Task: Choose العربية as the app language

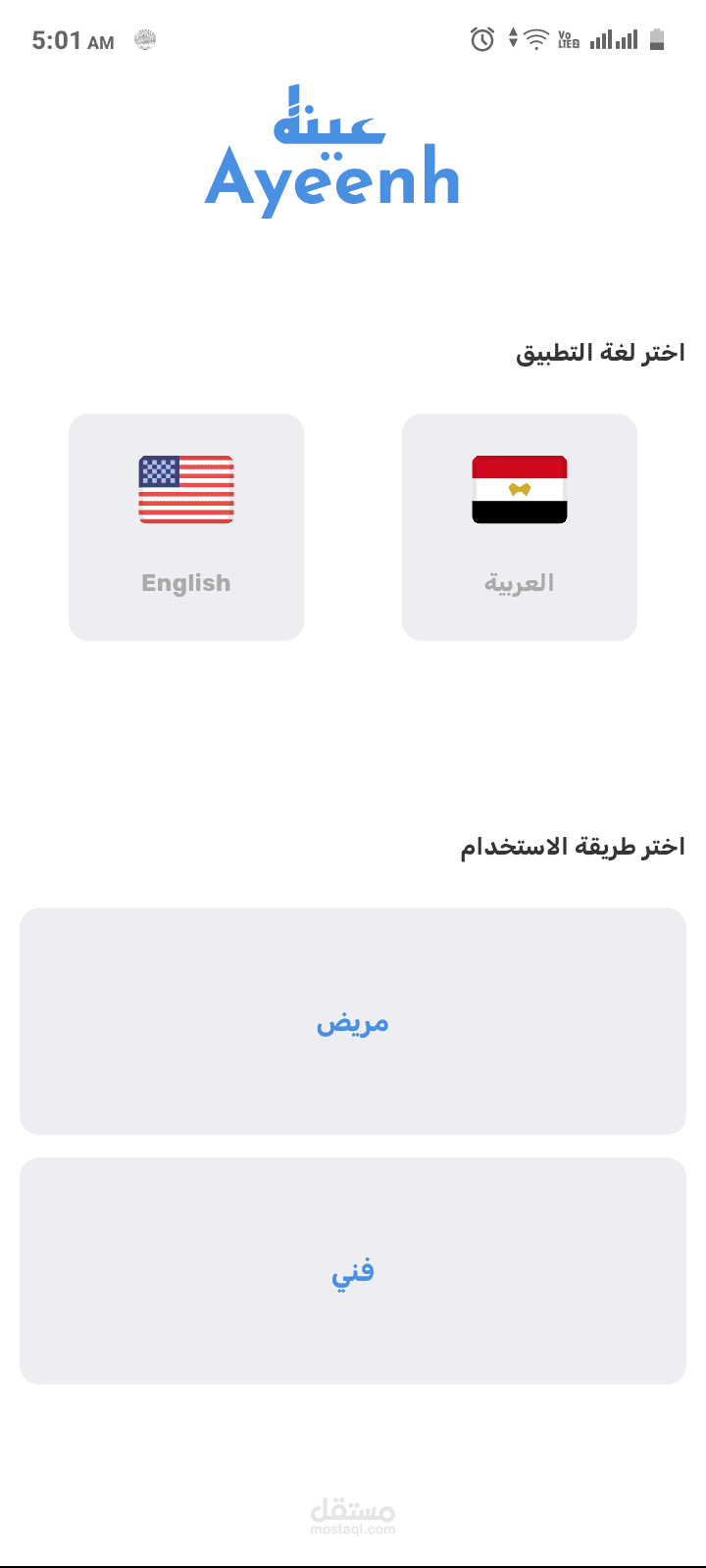Action: coord(520,527)
